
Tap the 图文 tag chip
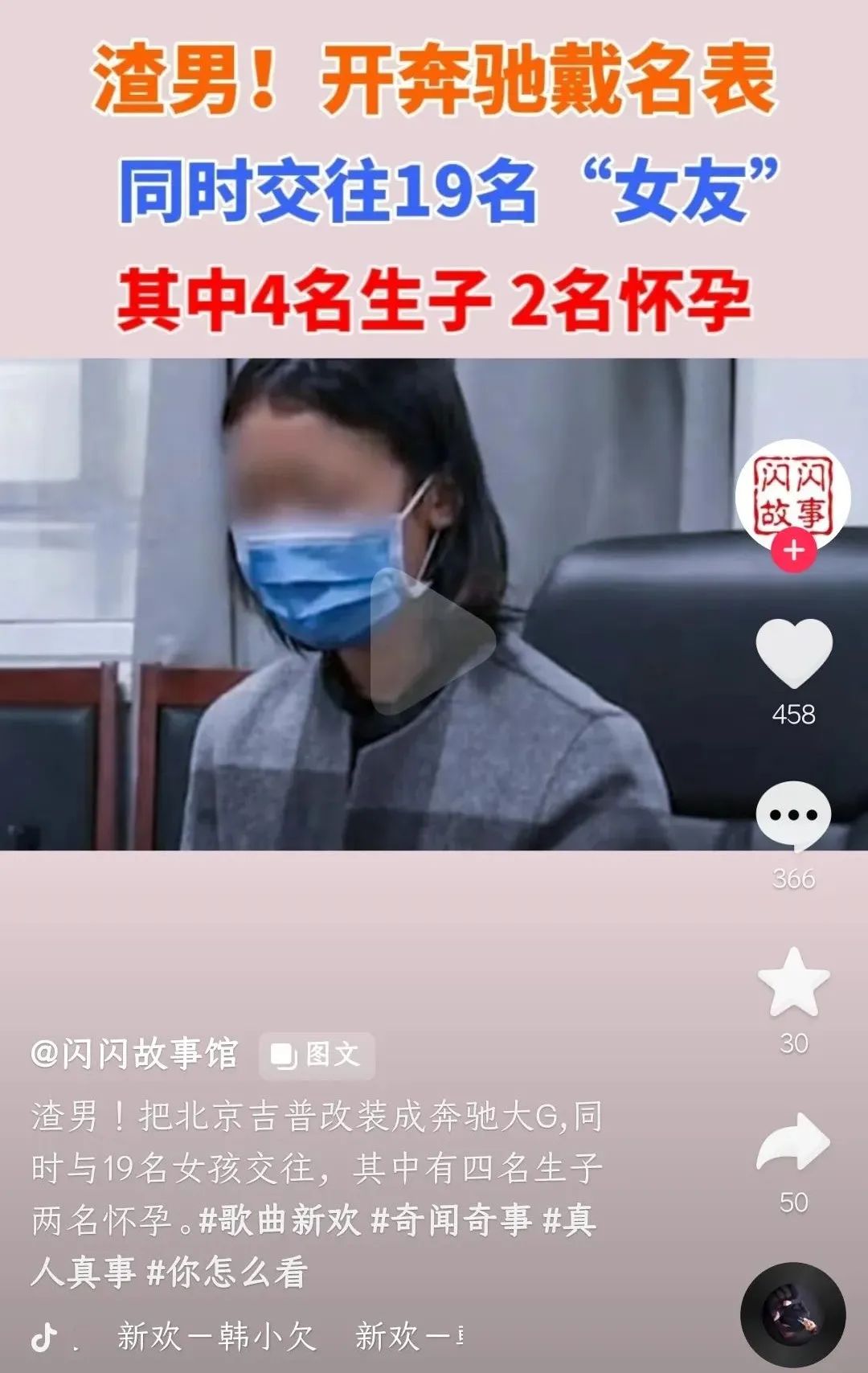point(317,1055)
